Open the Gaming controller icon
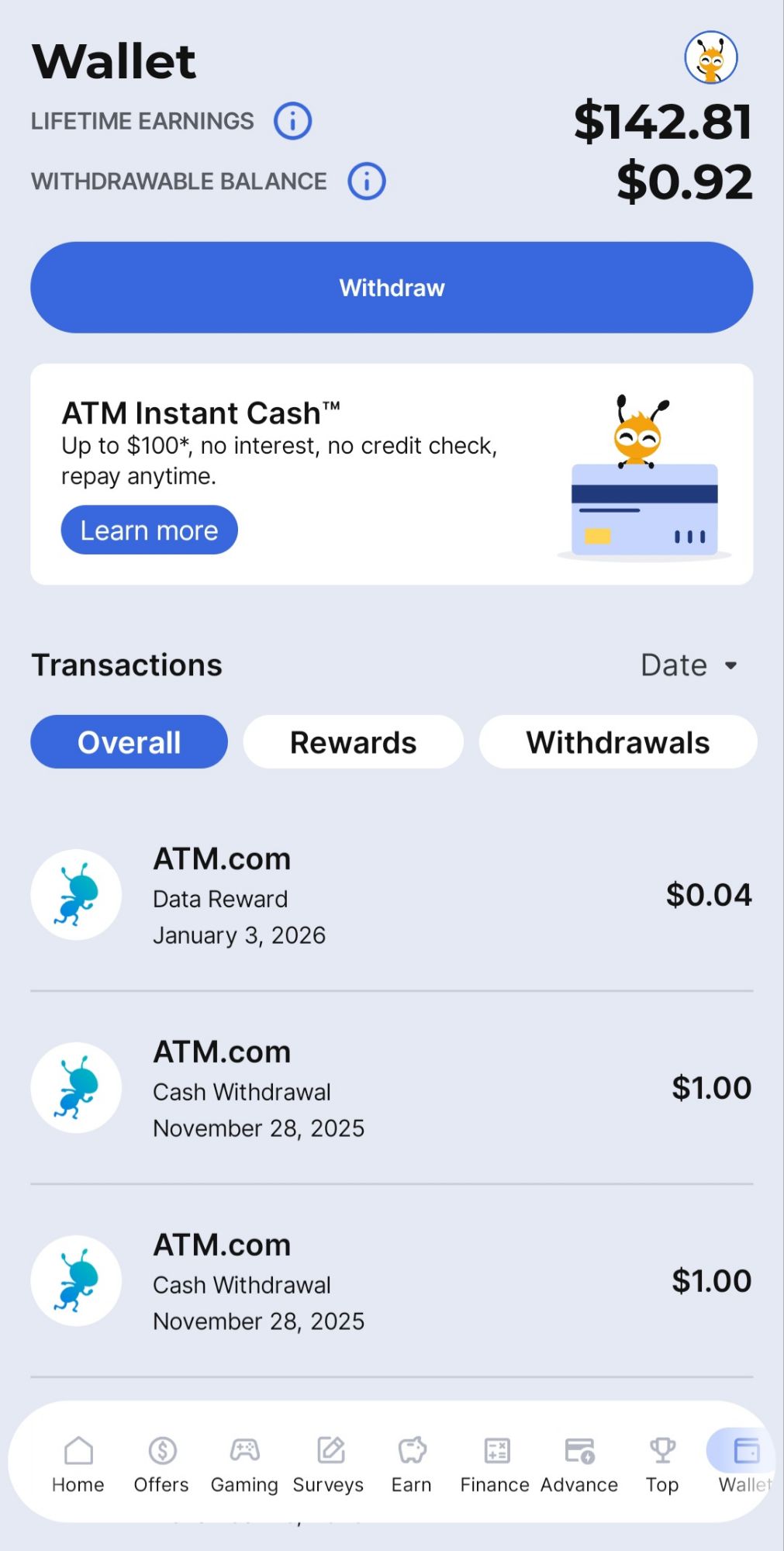784x1551 pixels. click(x=243, y=1449)
